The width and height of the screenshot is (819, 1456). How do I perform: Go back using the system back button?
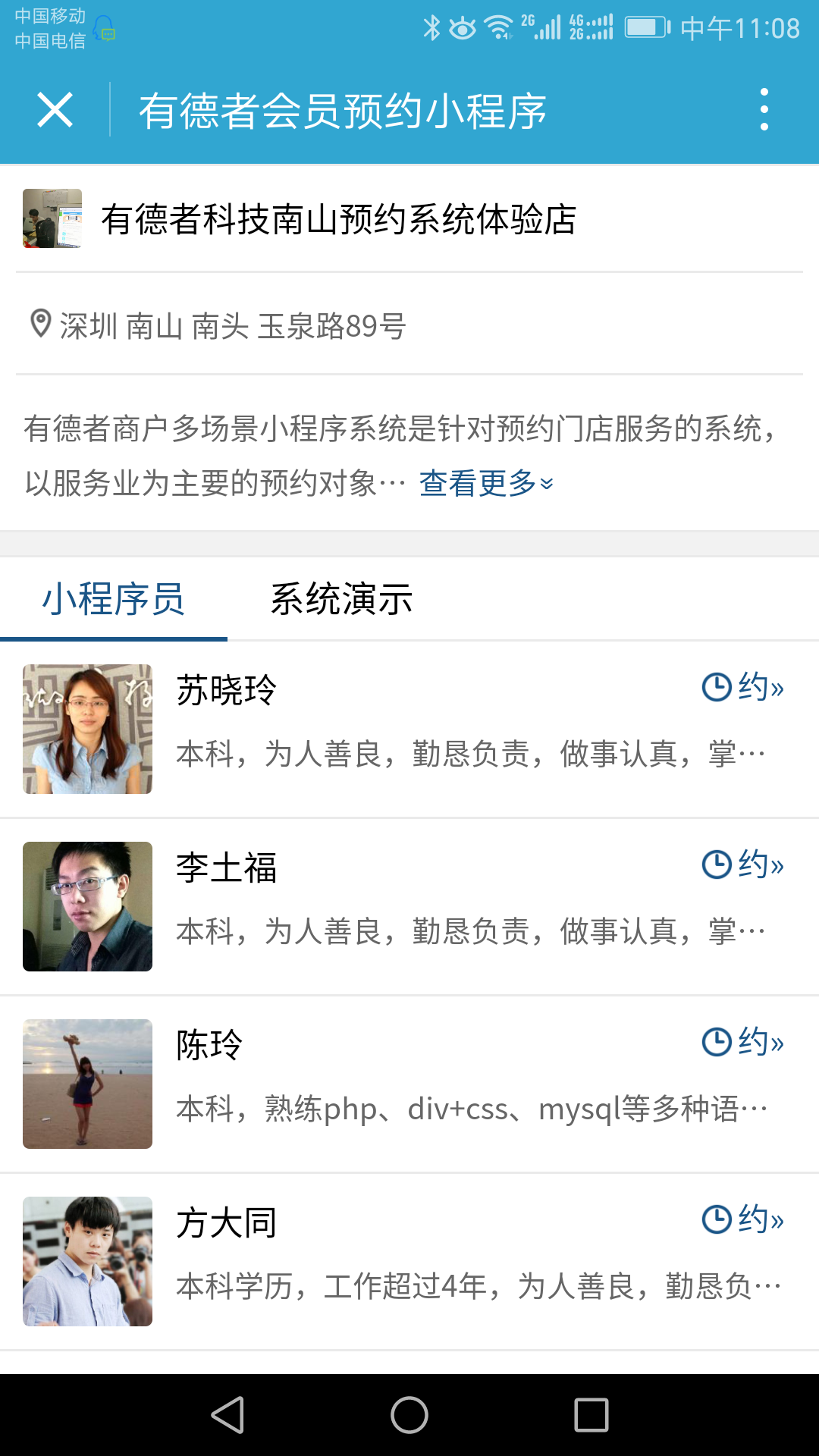tap(227, 1415)
